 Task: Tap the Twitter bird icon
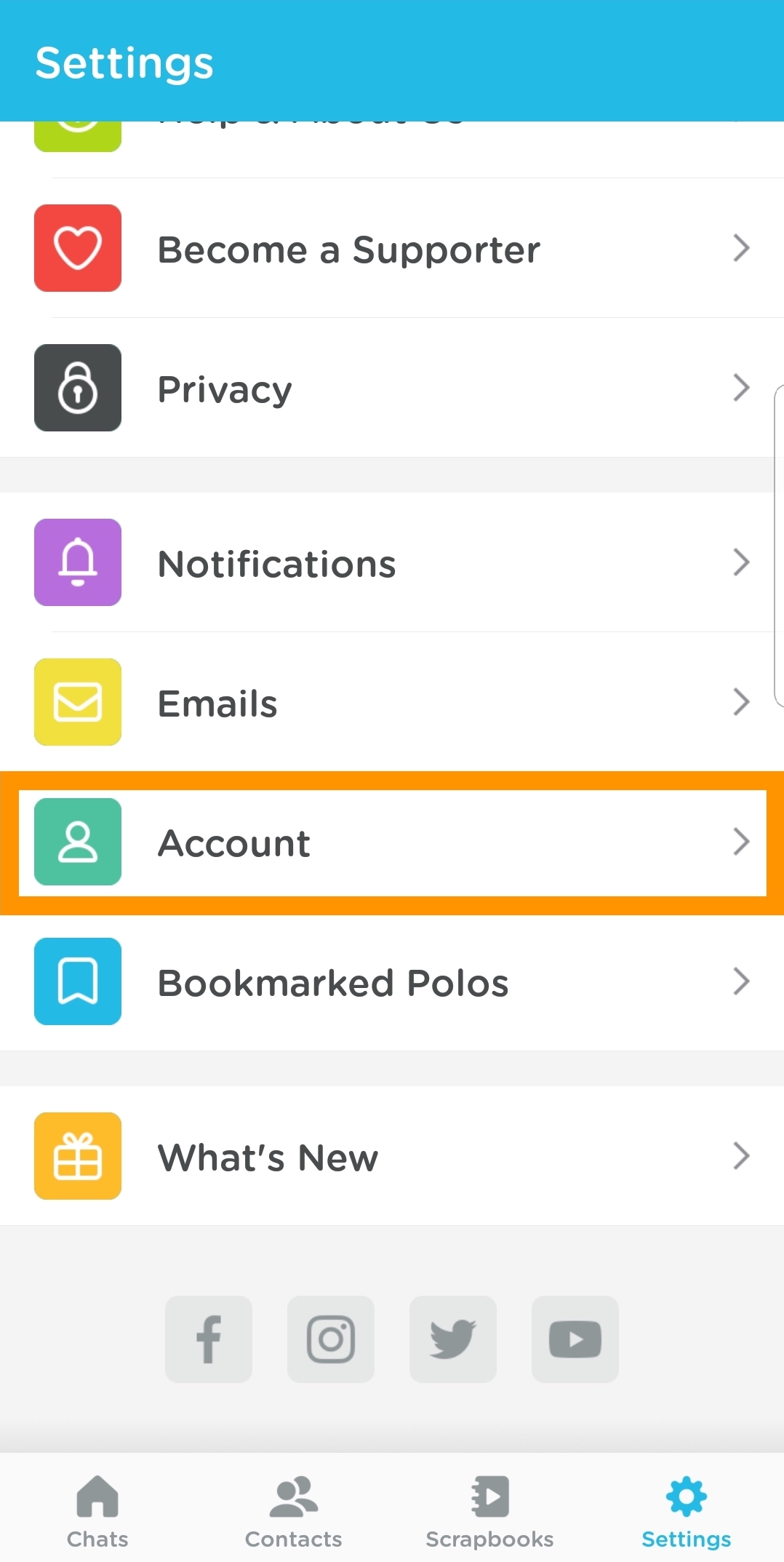point(453,1339)
